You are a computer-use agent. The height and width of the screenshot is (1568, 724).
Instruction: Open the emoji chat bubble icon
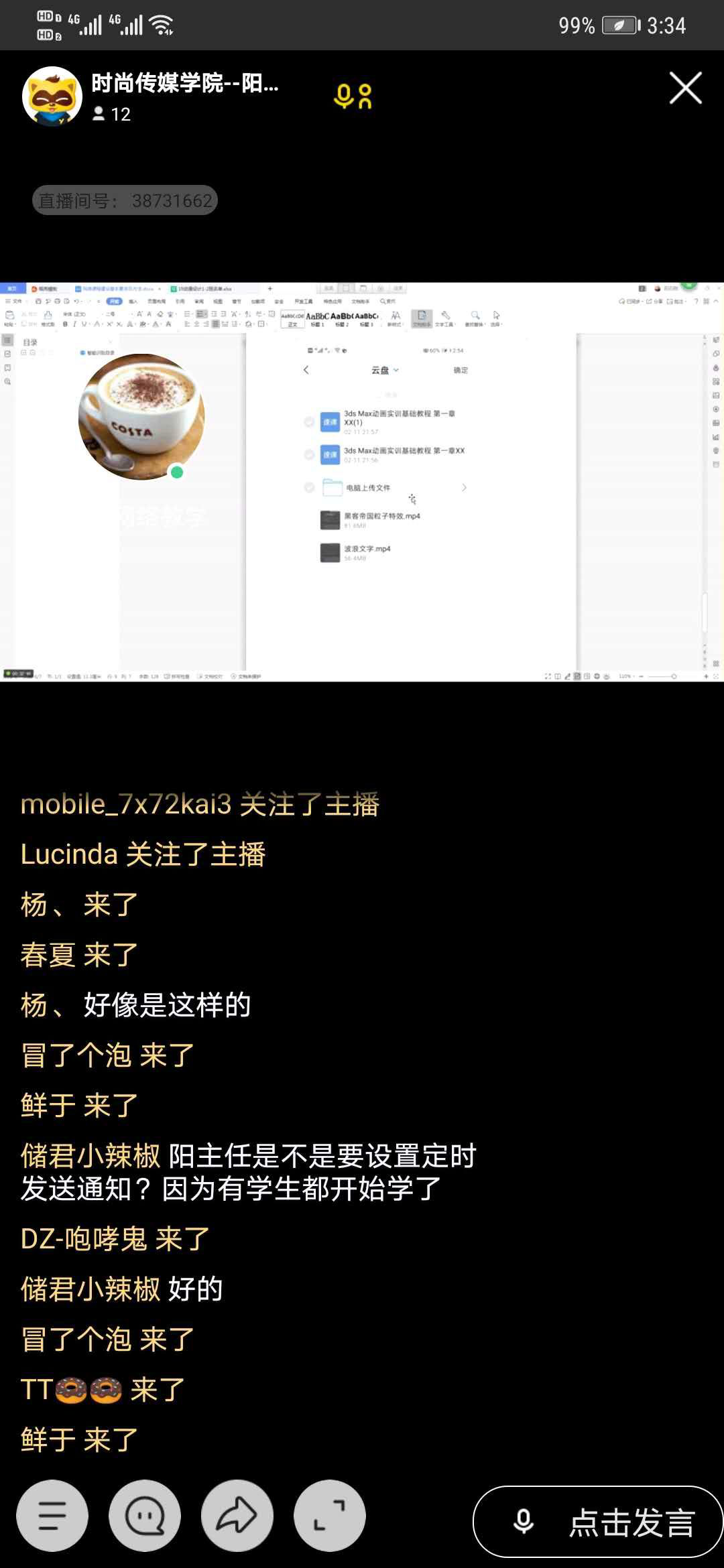pos(145,1515)
